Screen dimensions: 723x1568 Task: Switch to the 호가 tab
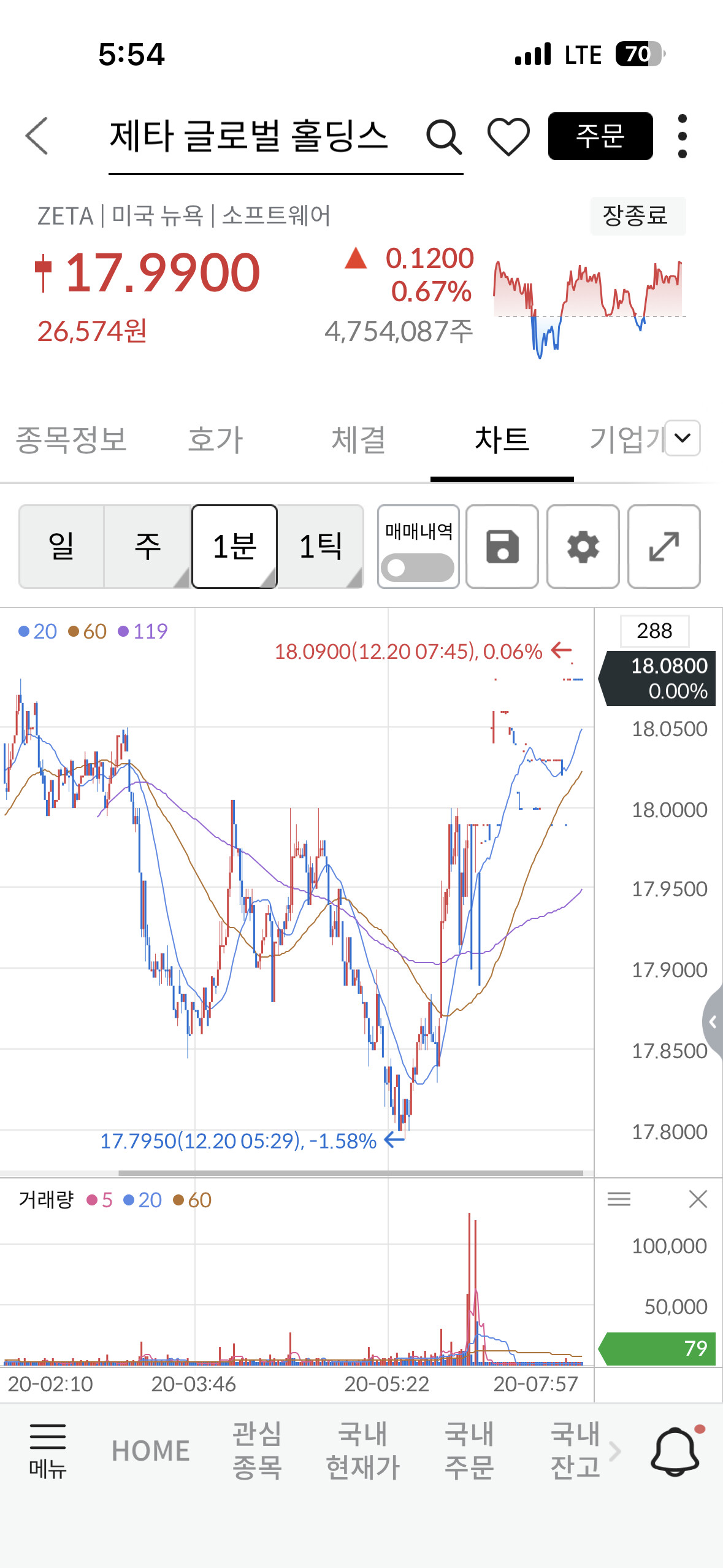point(215,439)
